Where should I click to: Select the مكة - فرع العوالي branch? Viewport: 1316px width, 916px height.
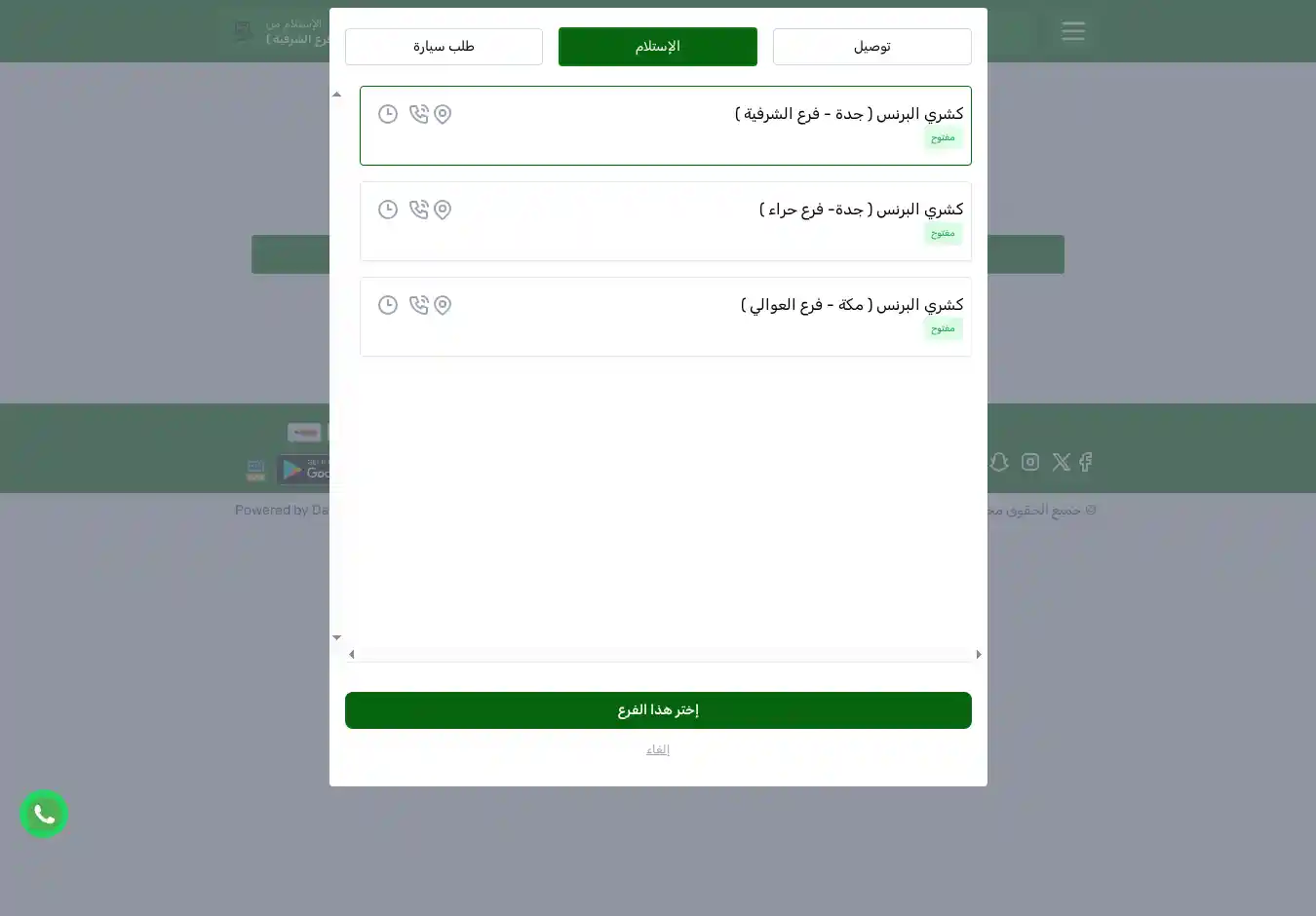tap(851, 306)
